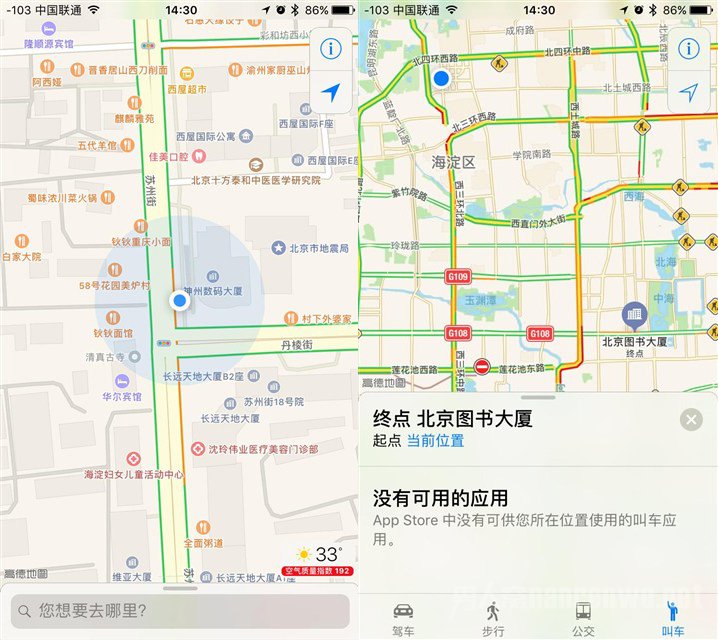Tap the search field 您想要去哪里?
This screenshot has width=718, height=640.
pos(180,609)
